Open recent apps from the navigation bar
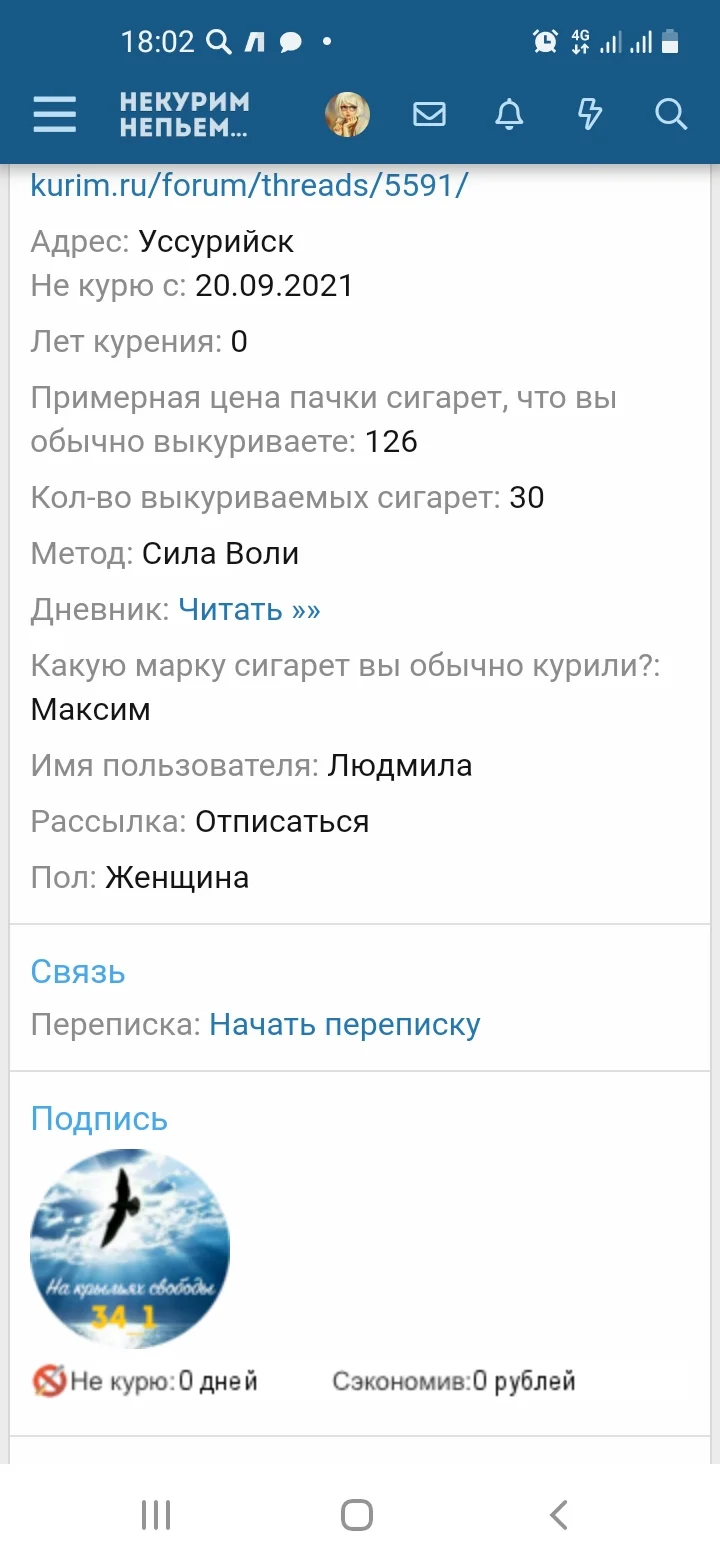This screenshot has height=1560, width=720. (155, 1514)
